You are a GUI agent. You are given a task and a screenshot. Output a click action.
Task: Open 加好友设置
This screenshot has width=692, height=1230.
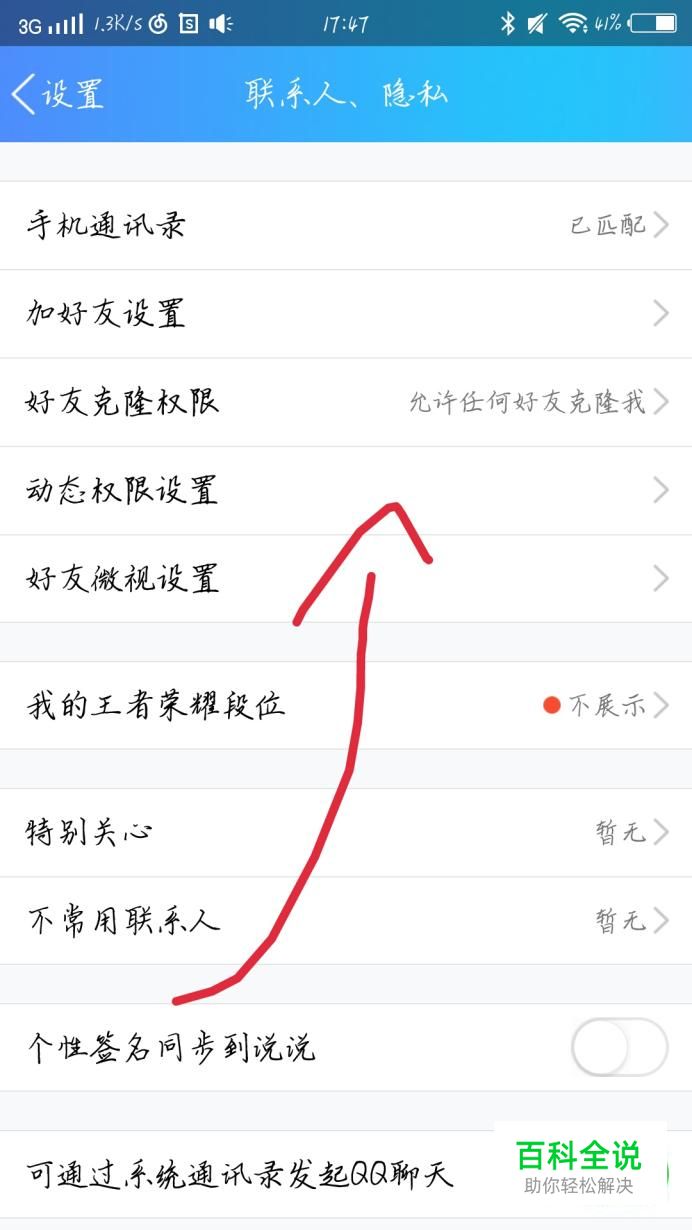click(x=346, y=314)
